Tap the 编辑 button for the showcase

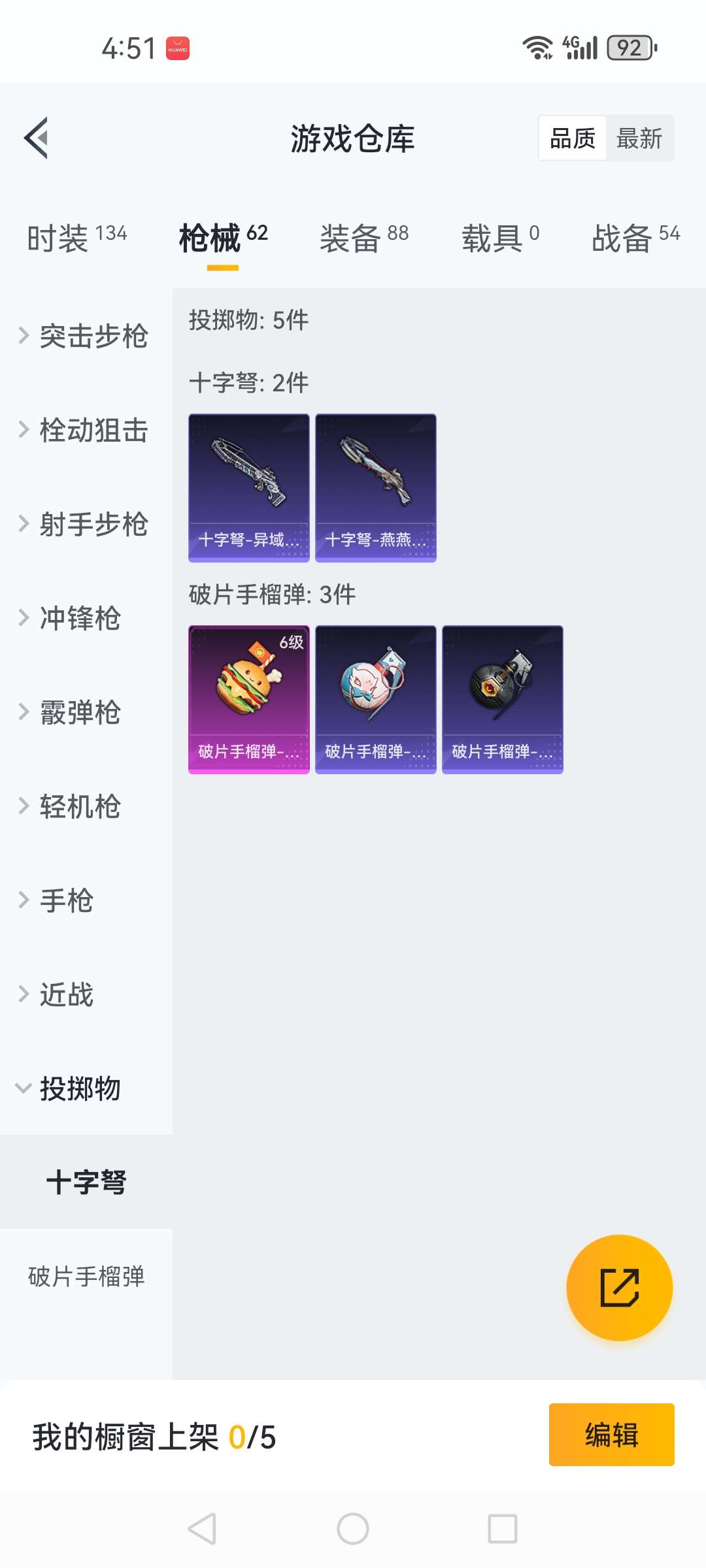tap(611, 1435)
